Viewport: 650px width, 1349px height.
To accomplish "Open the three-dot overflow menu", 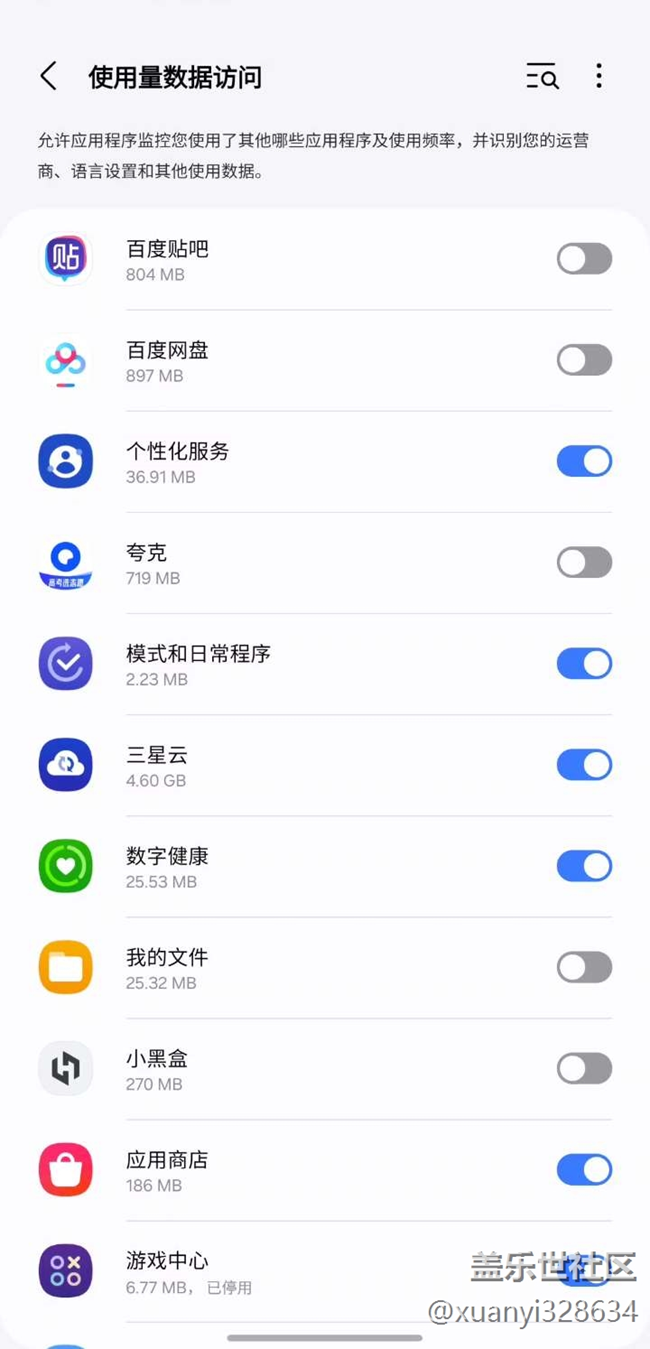I will pos(598,76).
